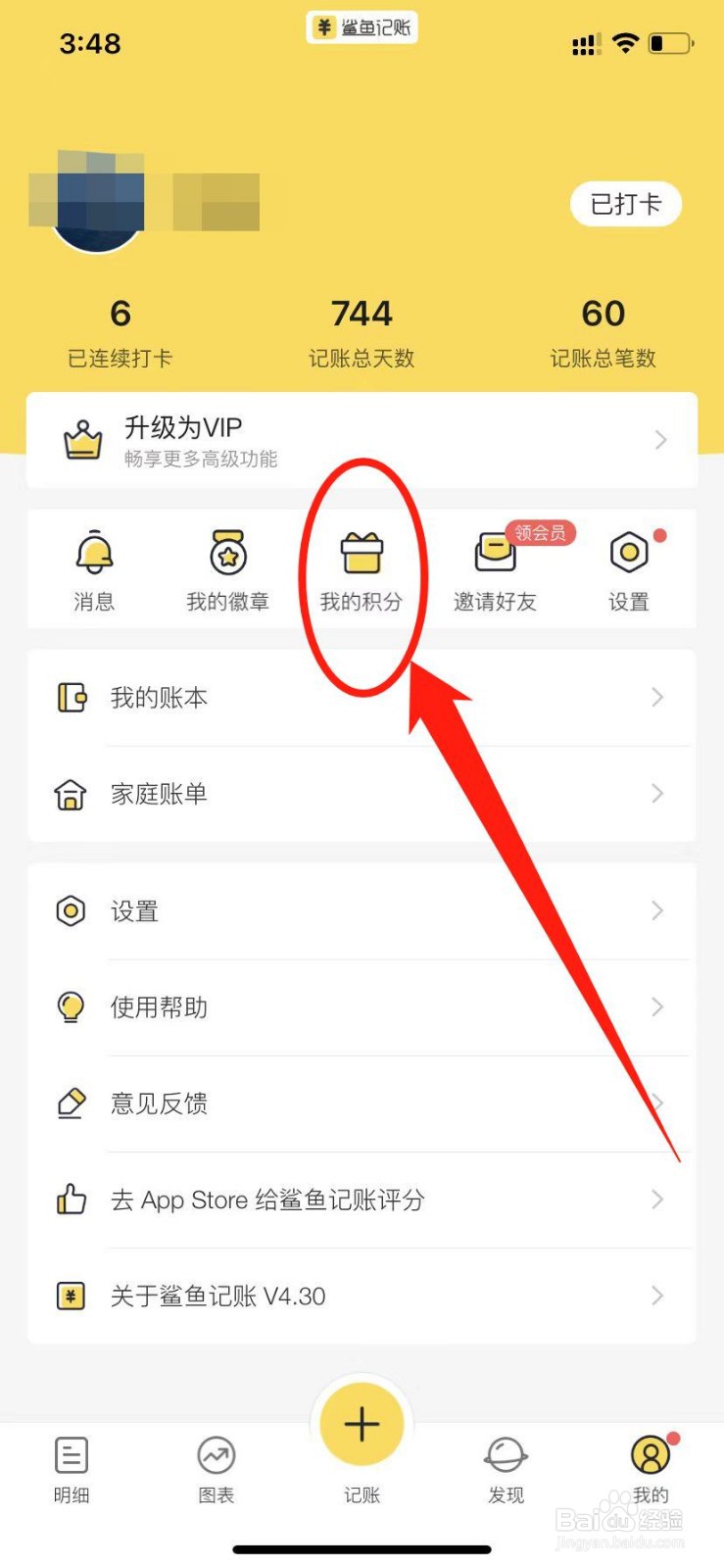
Task: Open 升级为VIP to upgrade membership
Action: click(x=362, y=439)
